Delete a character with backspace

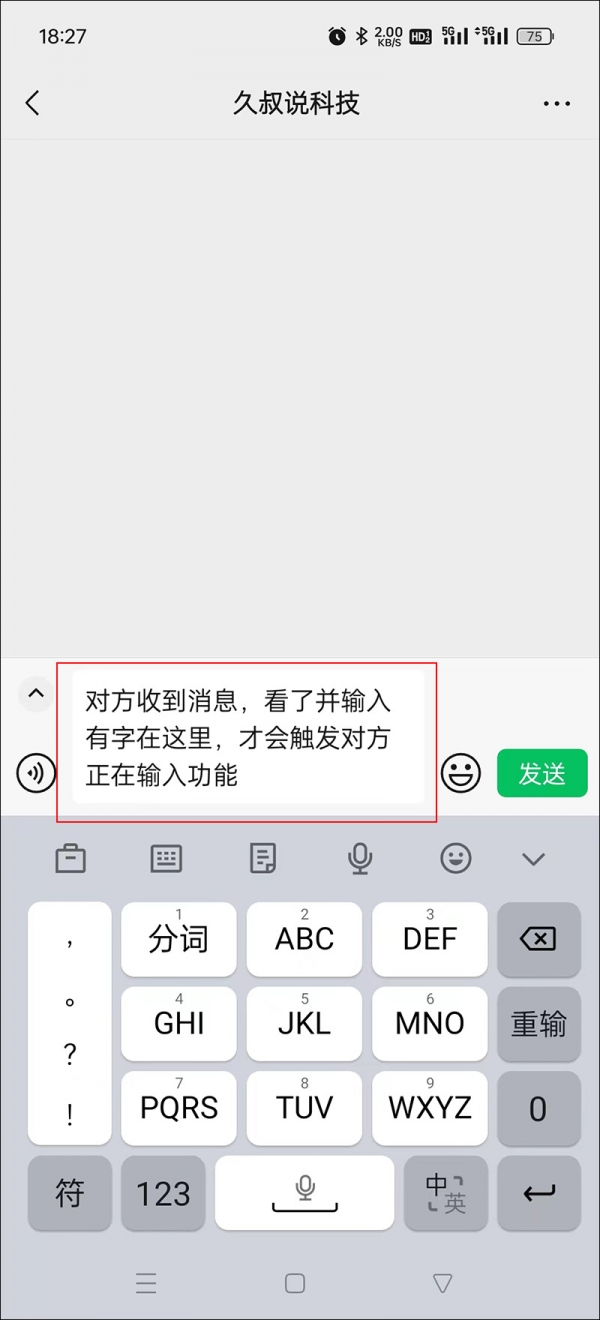538,939
